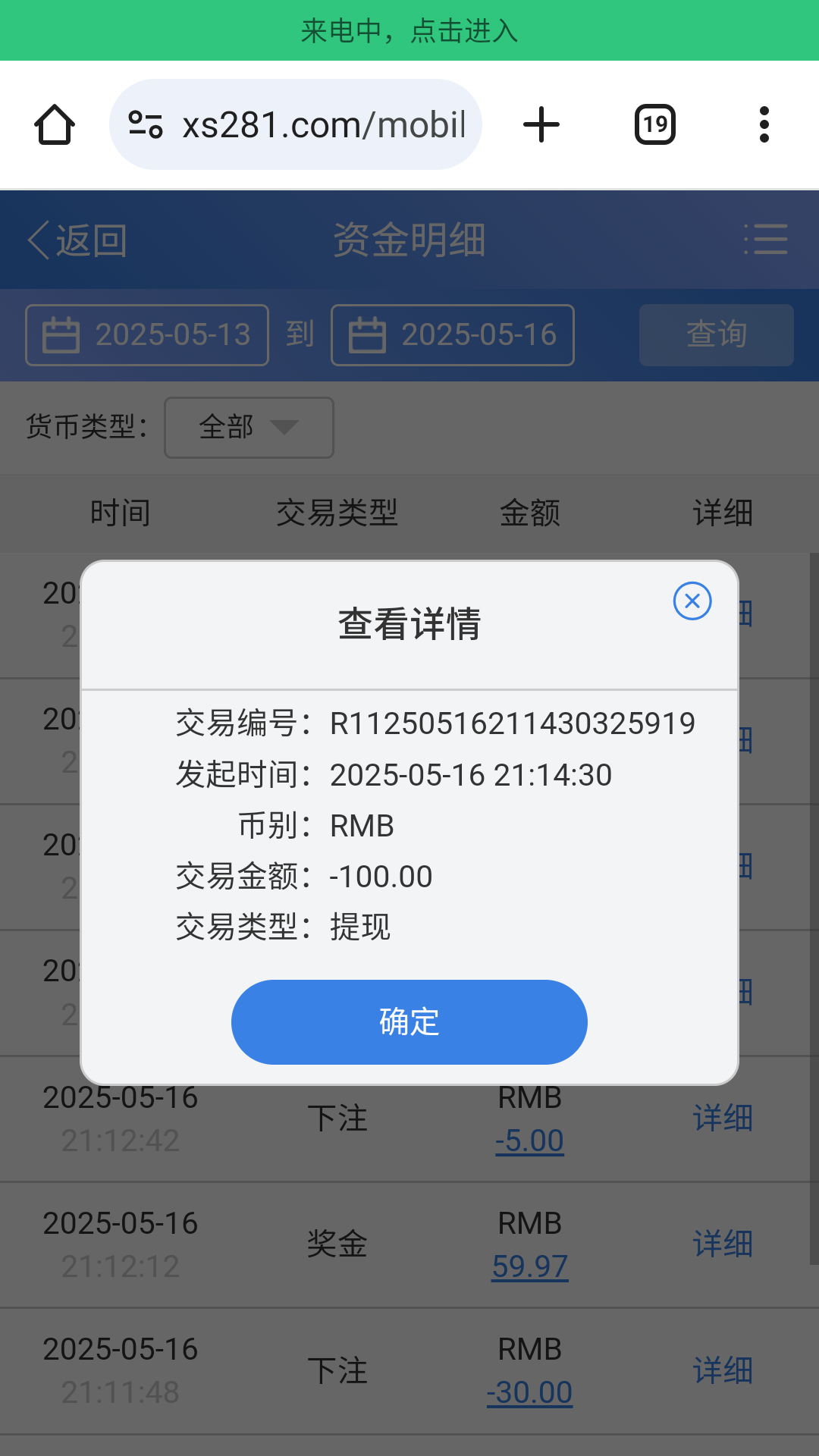Open the tab switcher showing 19

pyautogui.click(x=654, y=124)
